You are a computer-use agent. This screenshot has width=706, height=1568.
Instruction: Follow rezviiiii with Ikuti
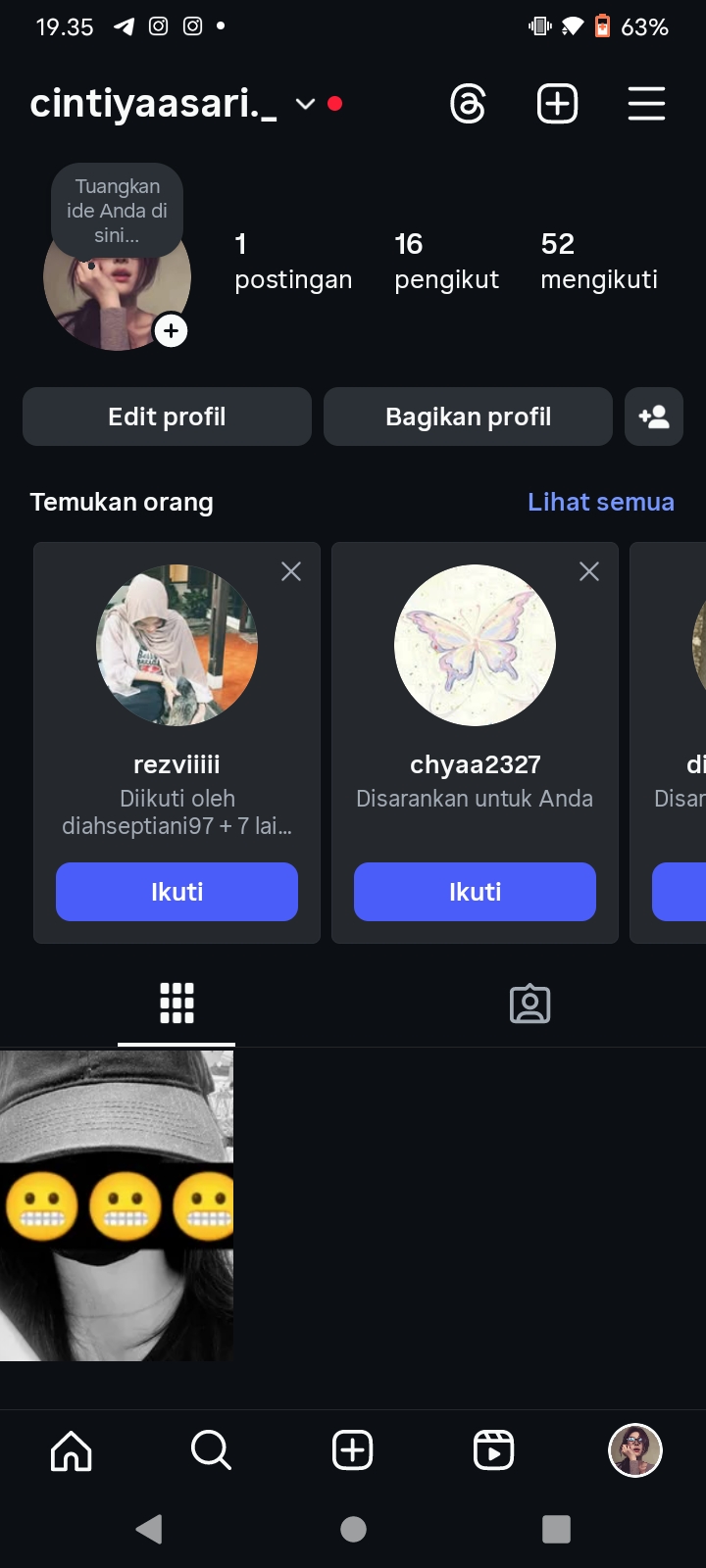[176, 892]
